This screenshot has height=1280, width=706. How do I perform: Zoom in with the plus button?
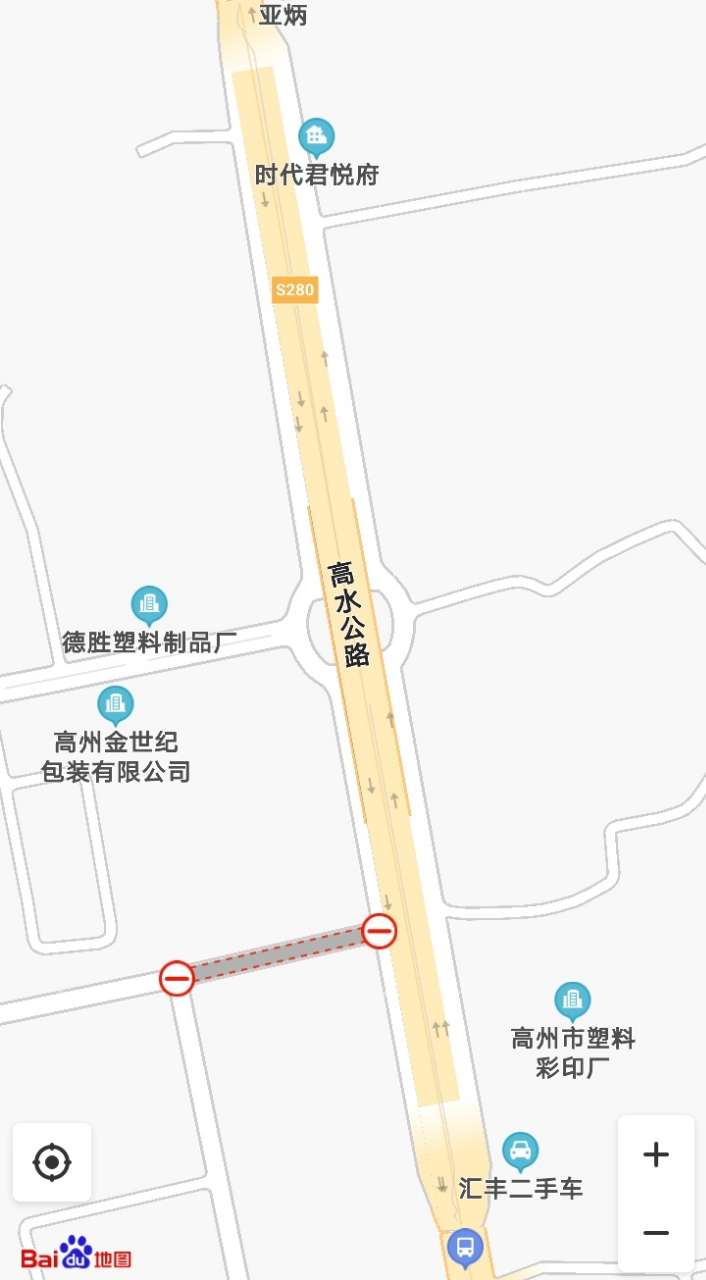[656, 1155]
